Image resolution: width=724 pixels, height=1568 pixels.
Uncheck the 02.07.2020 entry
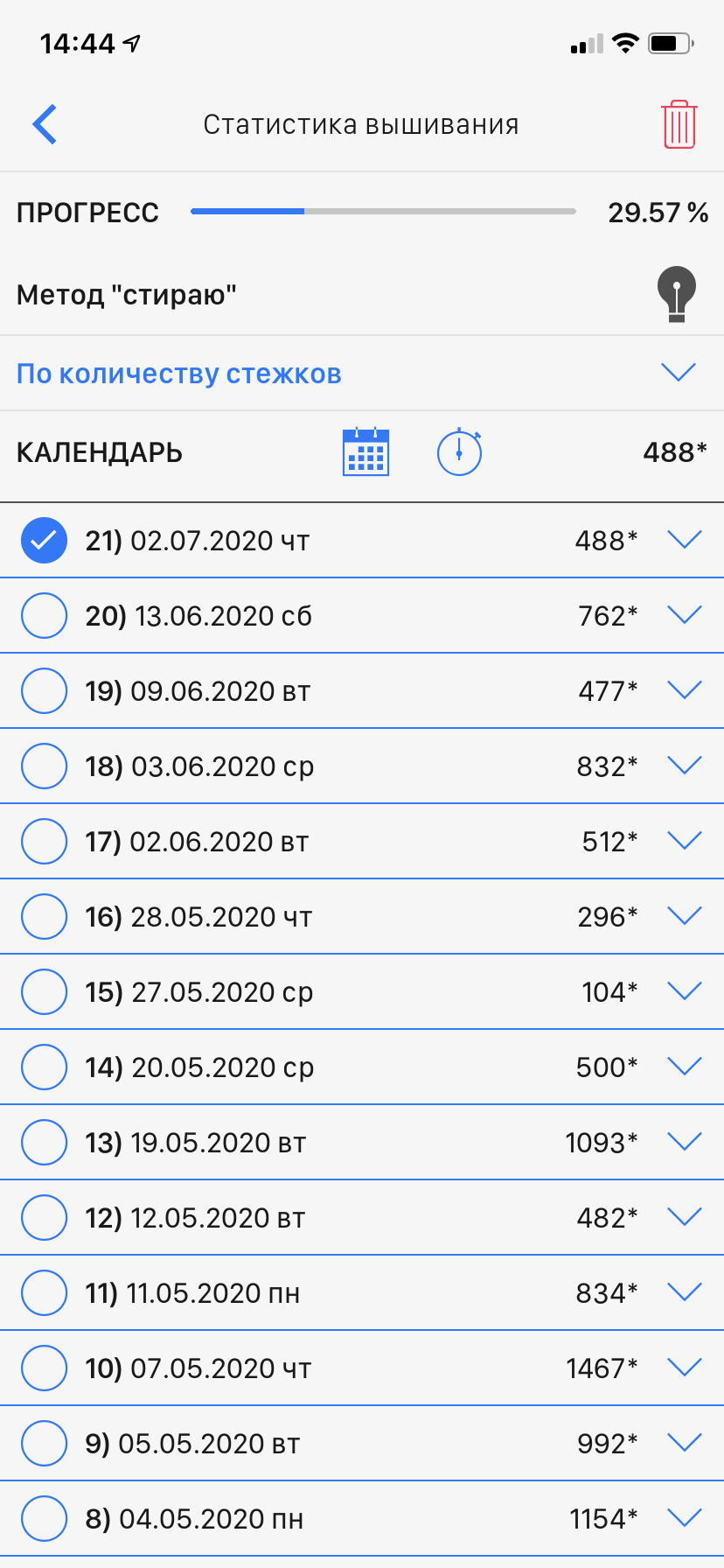[44, 541]
